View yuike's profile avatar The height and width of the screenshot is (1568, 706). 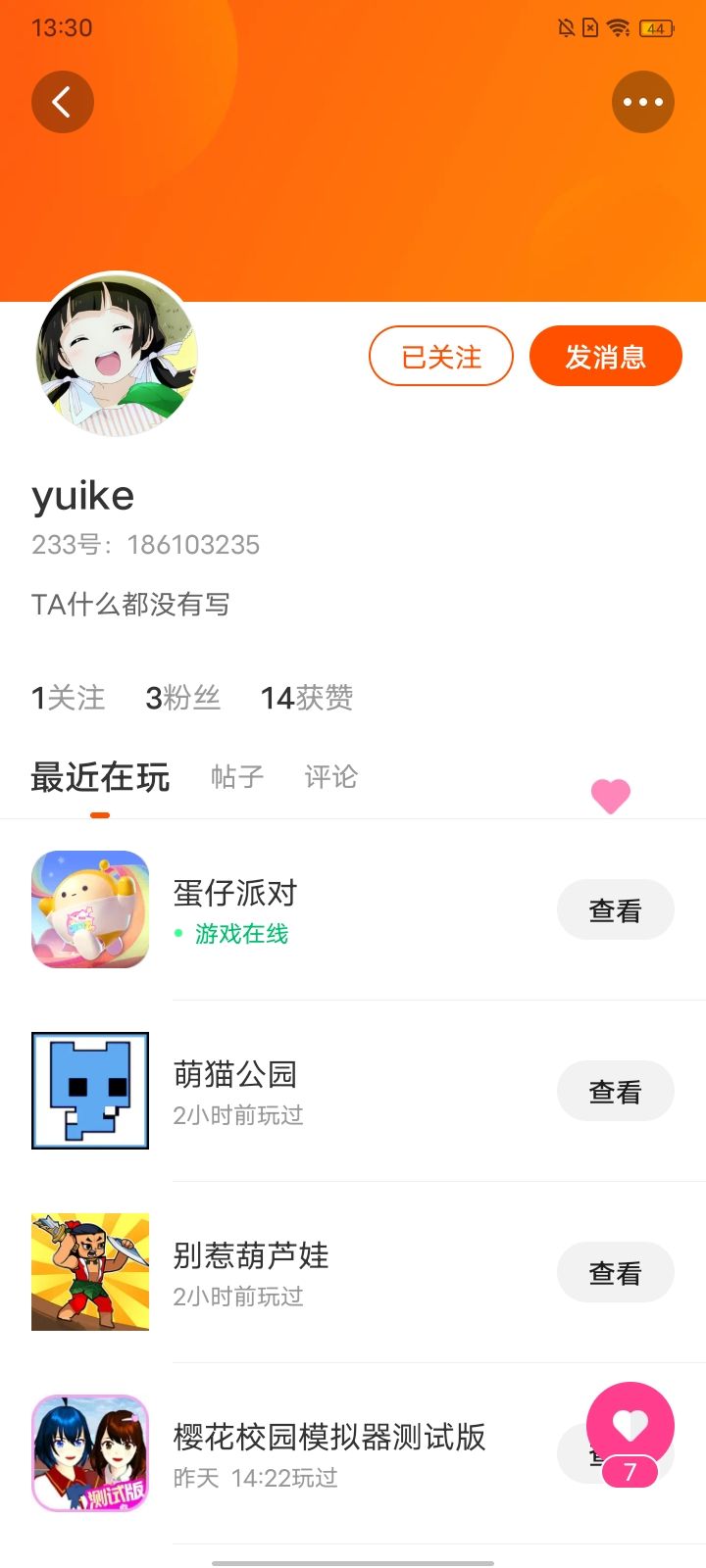118,355
